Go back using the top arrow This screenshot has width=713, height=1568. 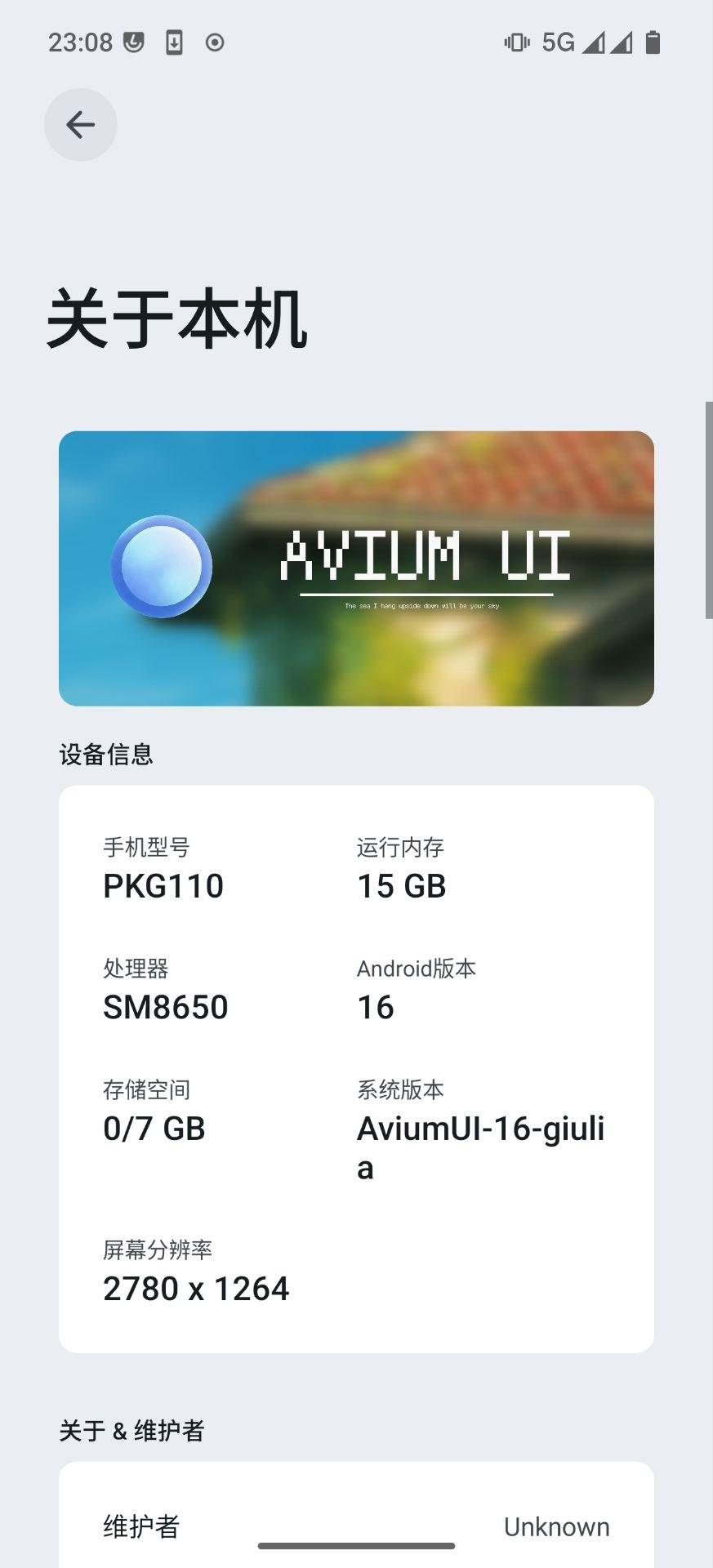coord(80,125)
